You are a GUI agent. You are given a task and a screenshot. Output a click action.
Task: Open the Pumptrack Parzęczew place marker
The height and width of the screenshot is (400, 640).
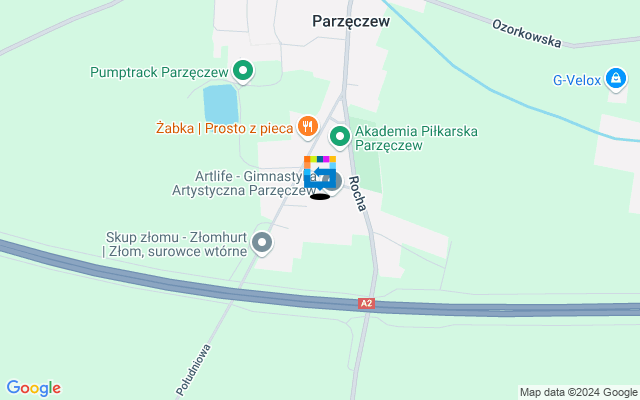pyautogui.click(x=242, y=71)
